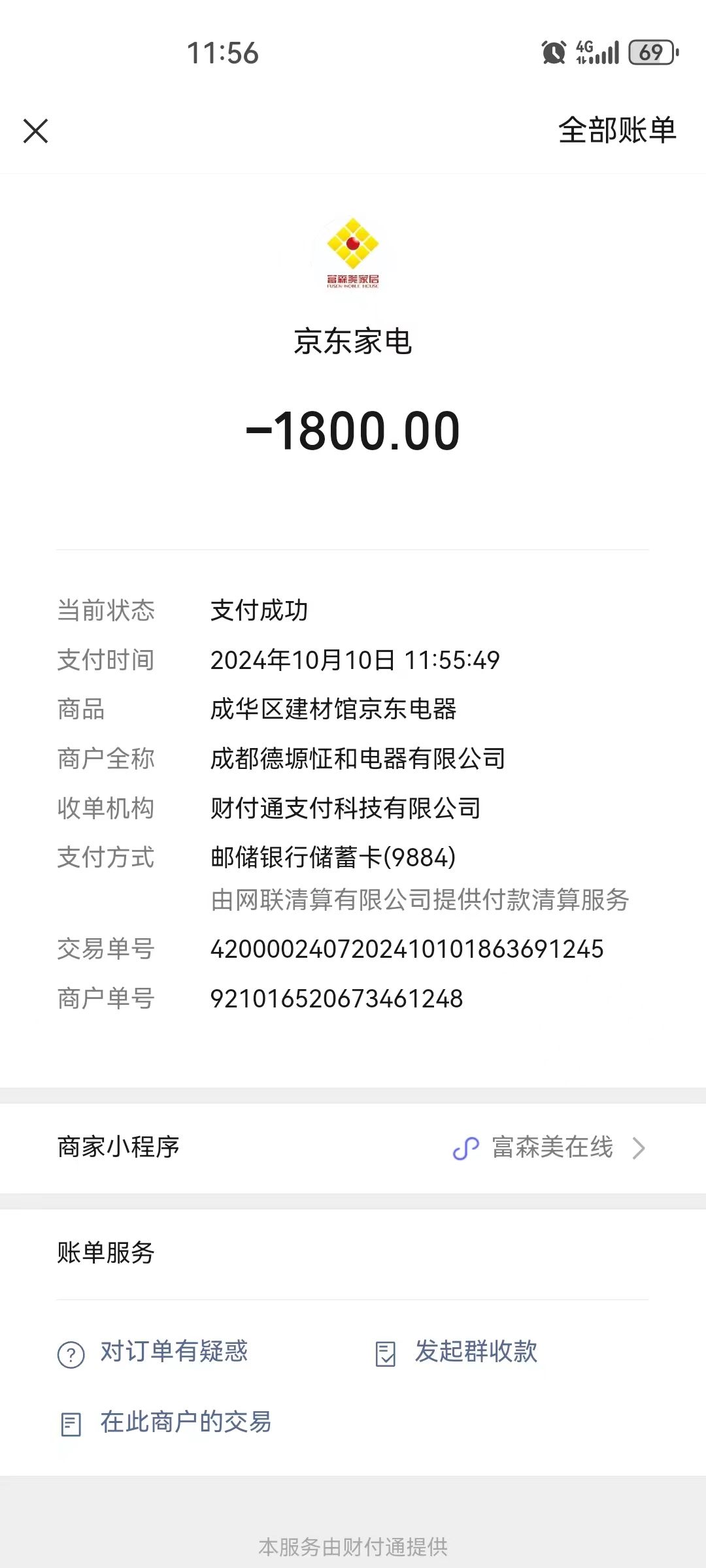Open 全部账单 to view all bills

click(x=617, y=130)
